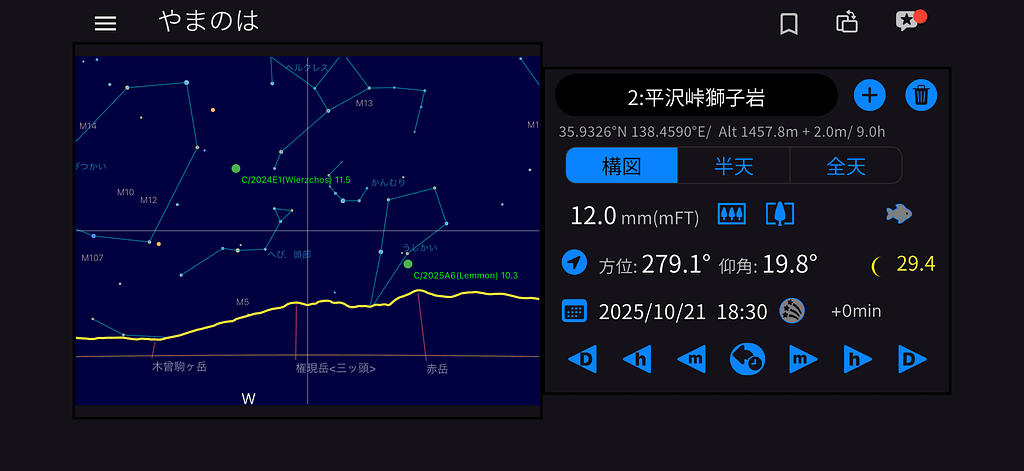Tap the telephoto single-tree icon
The width and height of the screenshot is (1024, 471).
click(778, 214)
